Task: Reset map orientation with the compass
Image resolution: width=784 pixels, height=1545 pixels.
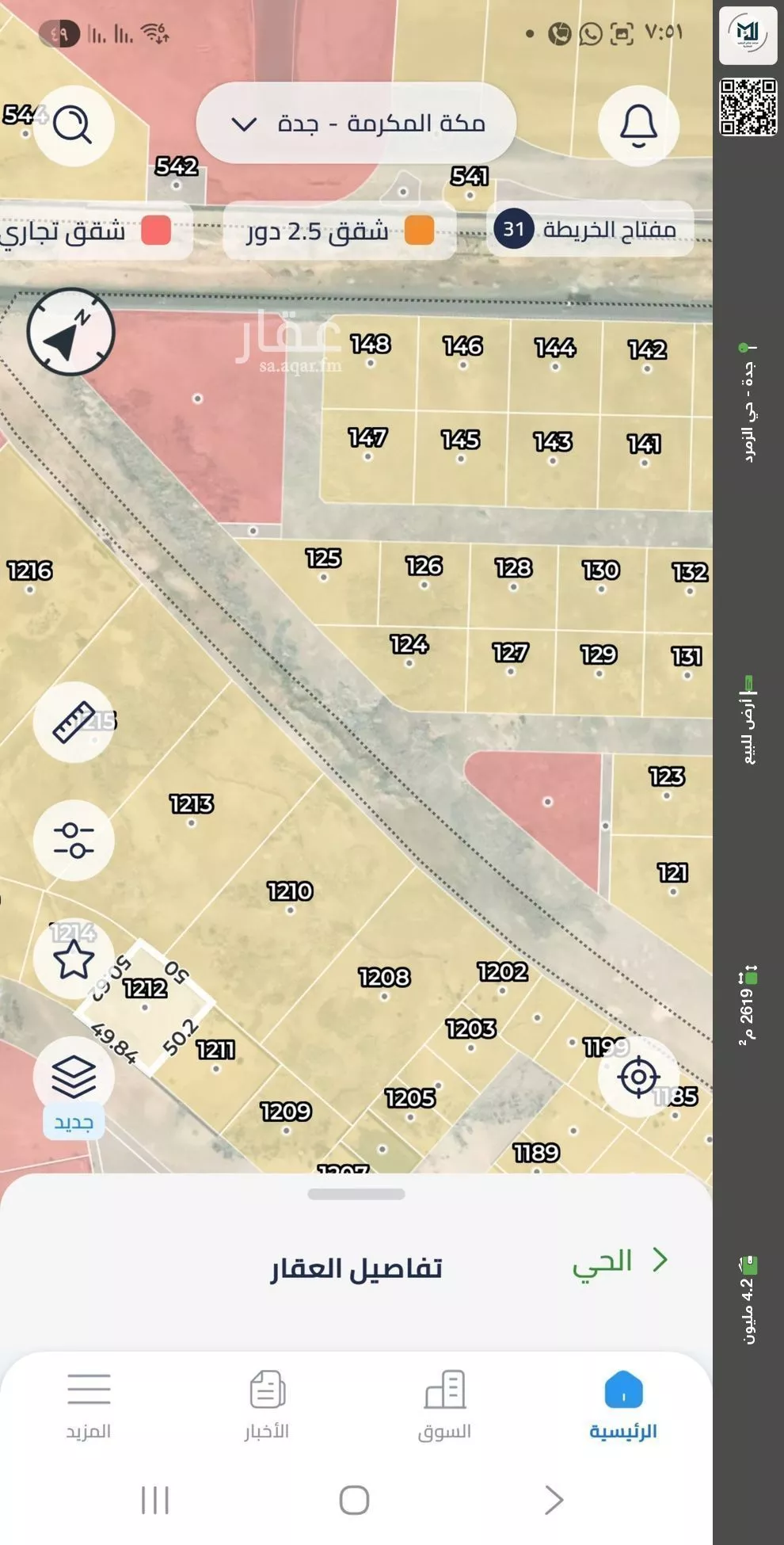Action: click(71, 333)
